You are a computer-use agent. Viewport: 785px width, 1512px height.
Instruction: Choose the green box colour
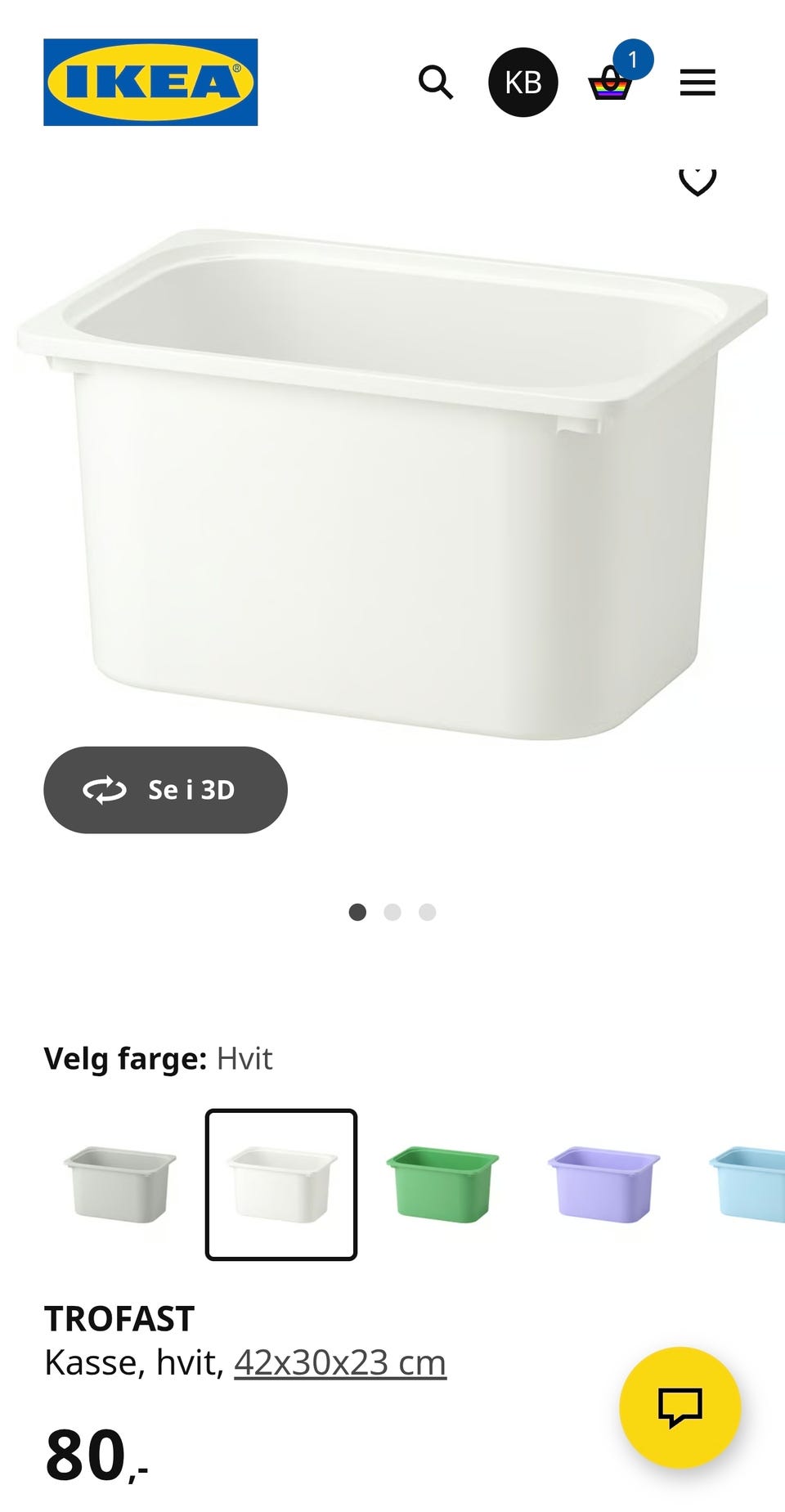(x=442, y=1184)
